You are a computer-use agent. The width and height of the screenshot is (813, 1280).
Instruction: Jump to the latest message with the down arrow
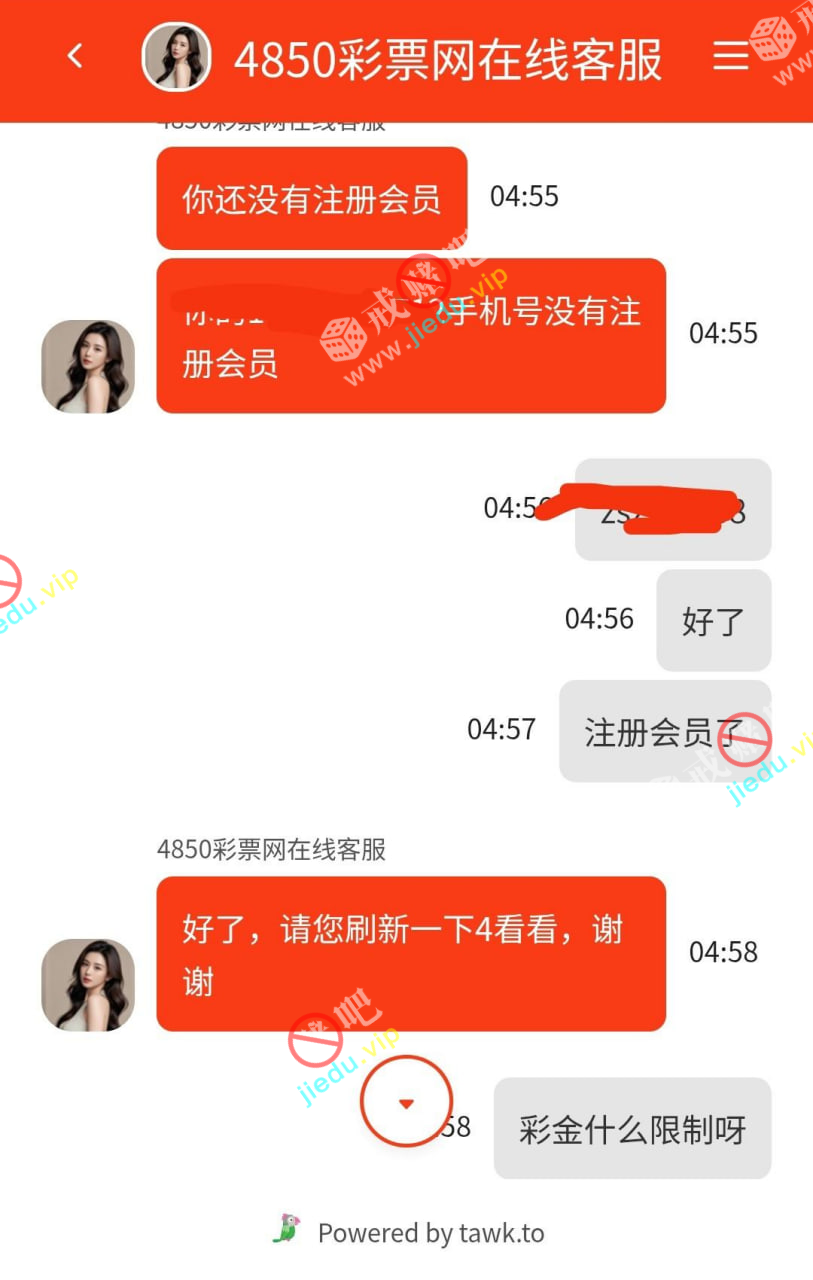(406, 1102)
